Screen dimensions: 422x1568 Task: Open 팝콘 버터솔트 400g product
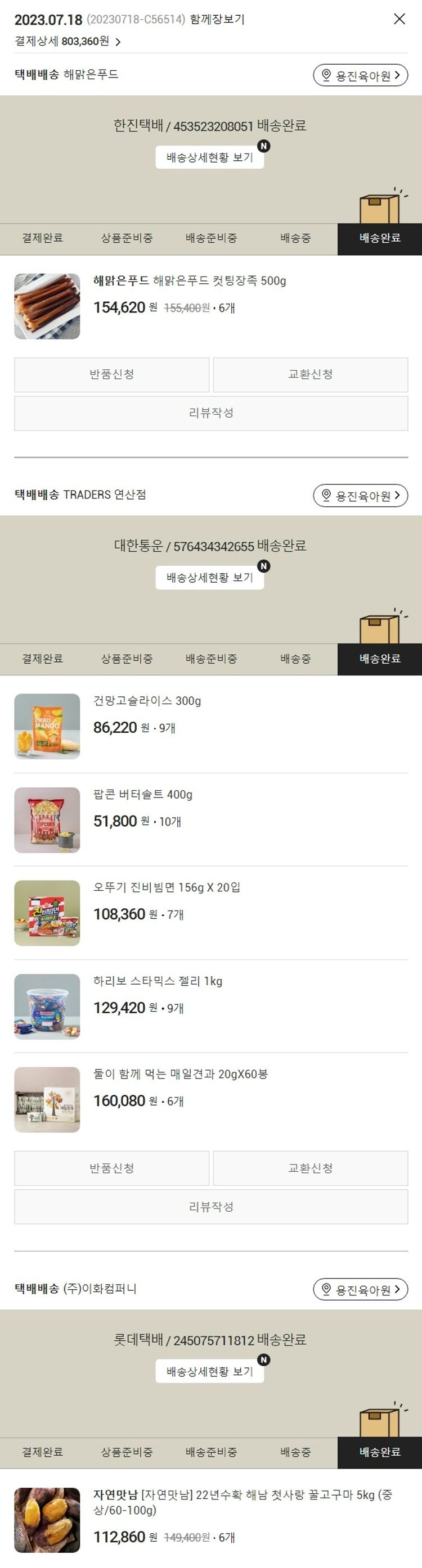143,794
